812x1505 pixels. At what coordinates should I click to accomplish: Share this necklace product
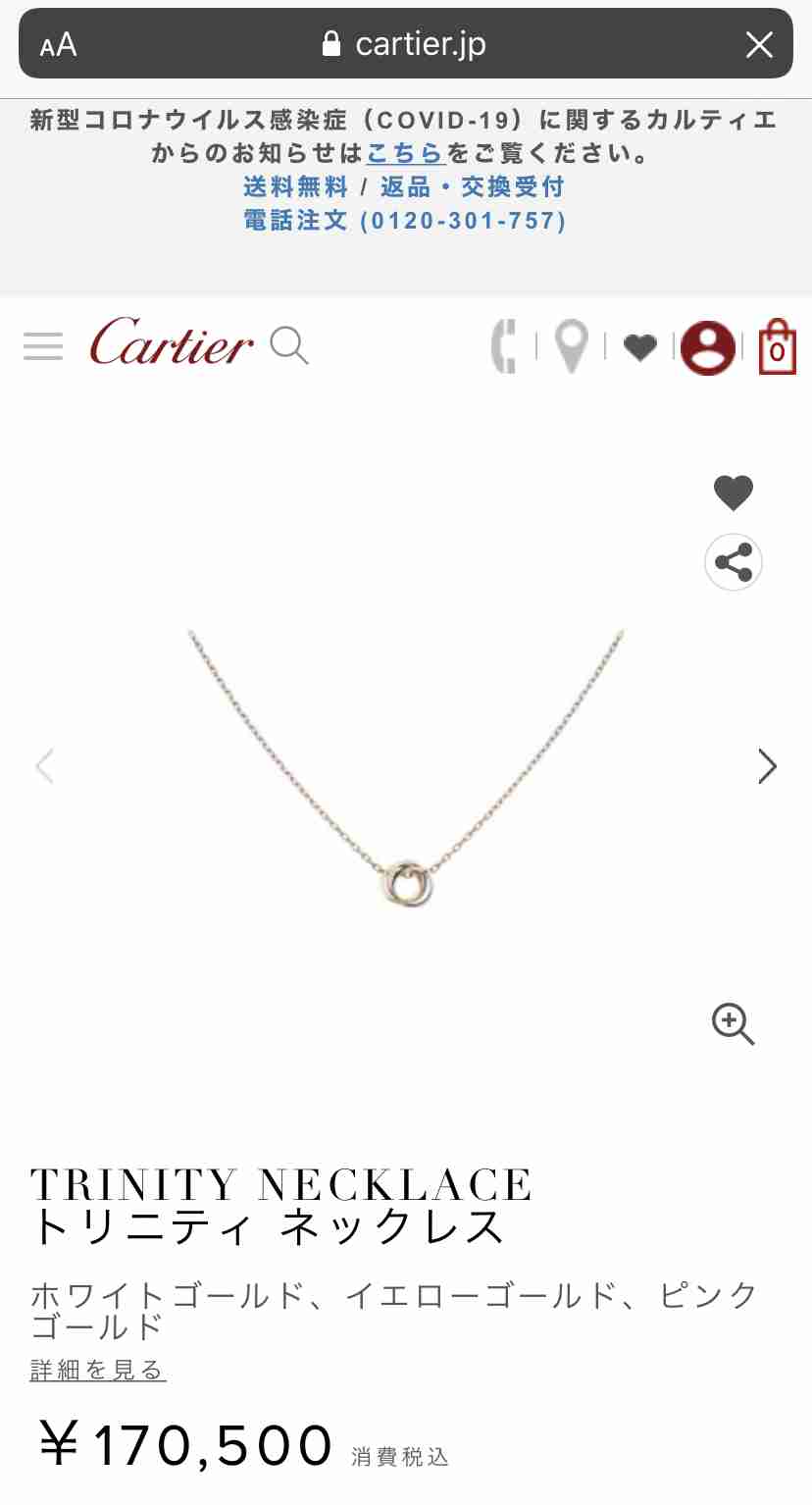pyautogui.click(x=734, y=563)
